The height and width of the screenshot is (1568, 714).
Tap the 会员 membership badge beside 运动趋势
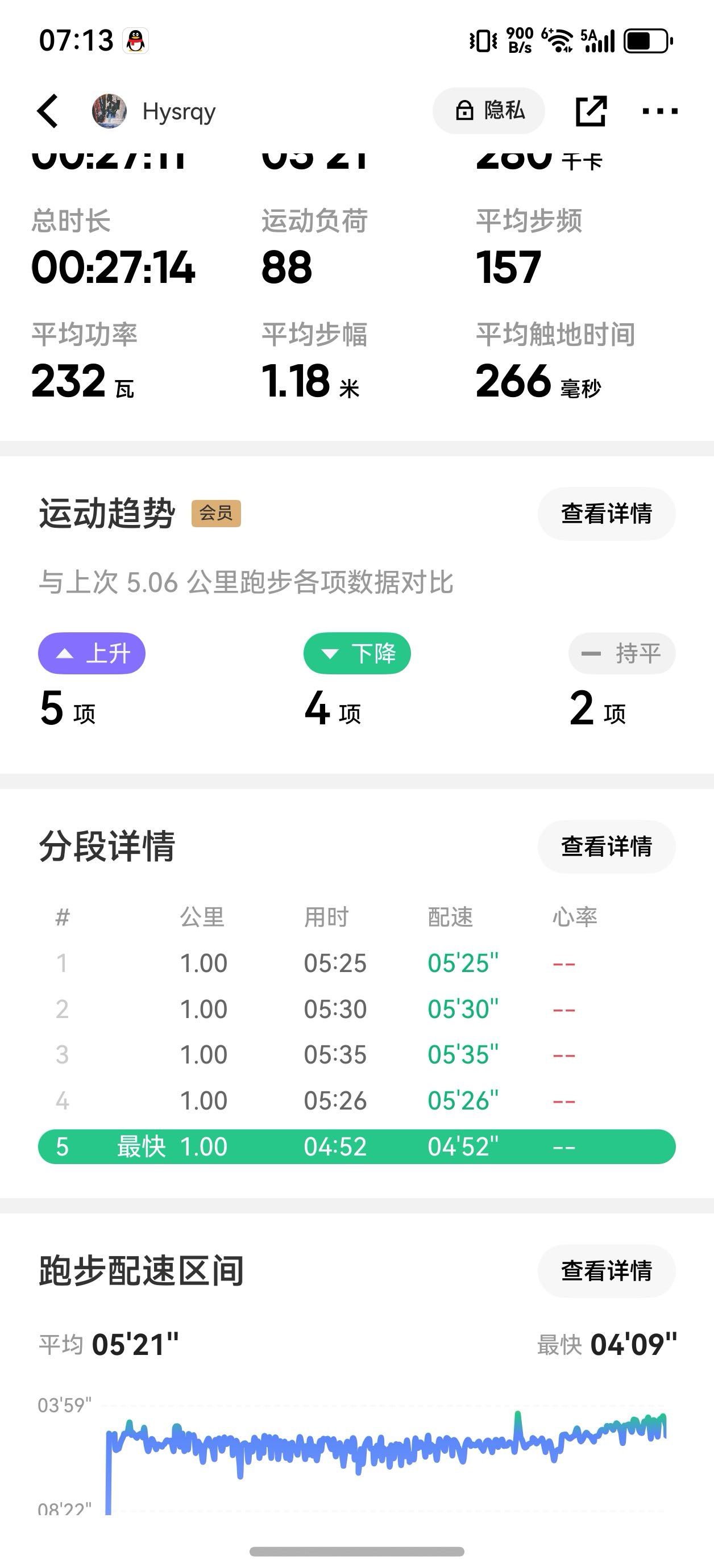216,513
